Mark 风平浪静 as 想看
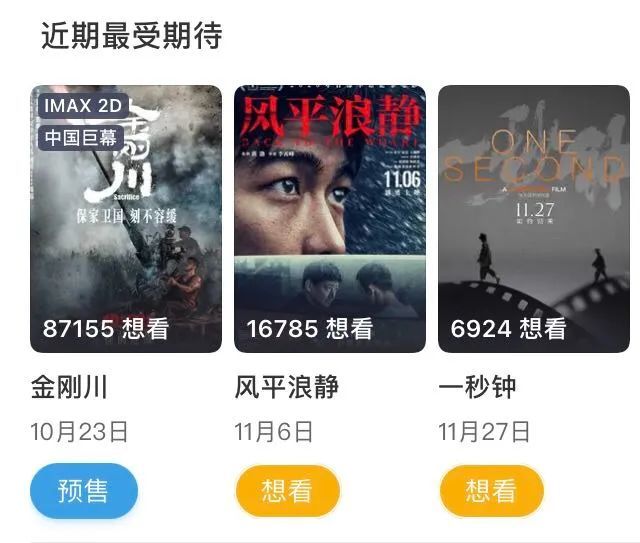Image resolution: width=640 pixels, height=543 pixels. point(288,491)
